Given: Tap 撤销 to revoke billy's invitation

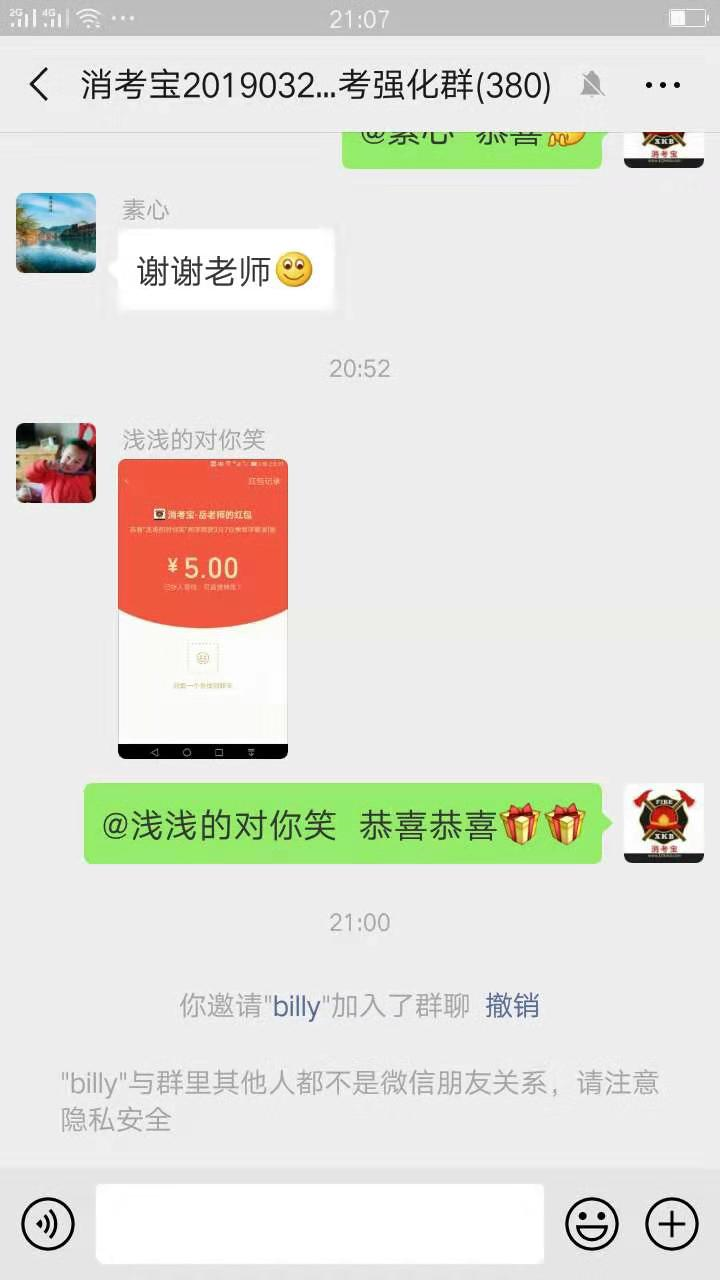Looking at the screenshot, I should tap(512, 1005).
